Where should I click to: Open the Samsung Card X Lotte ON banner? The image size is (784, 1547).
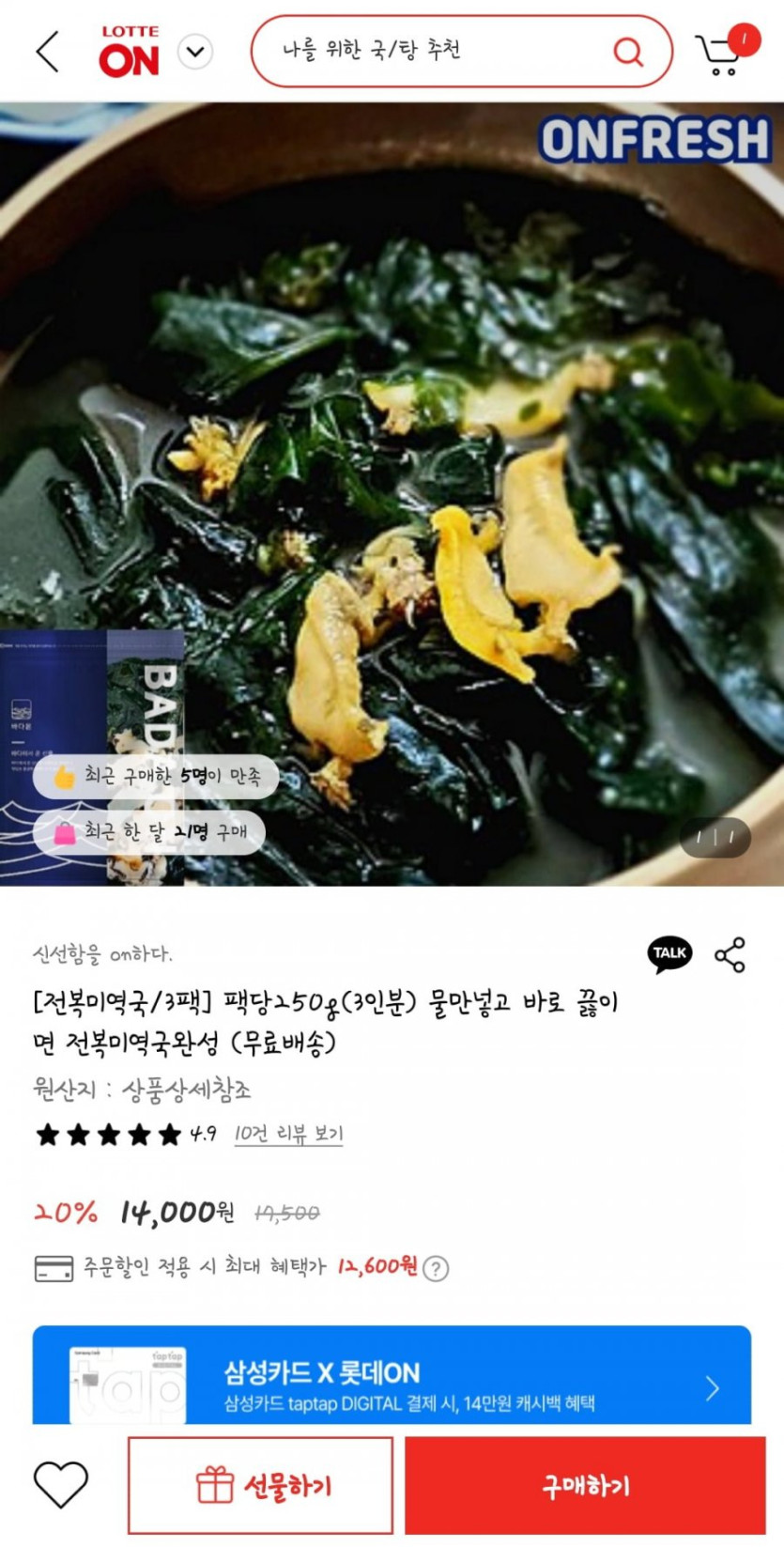click(x=392, y=1377)
